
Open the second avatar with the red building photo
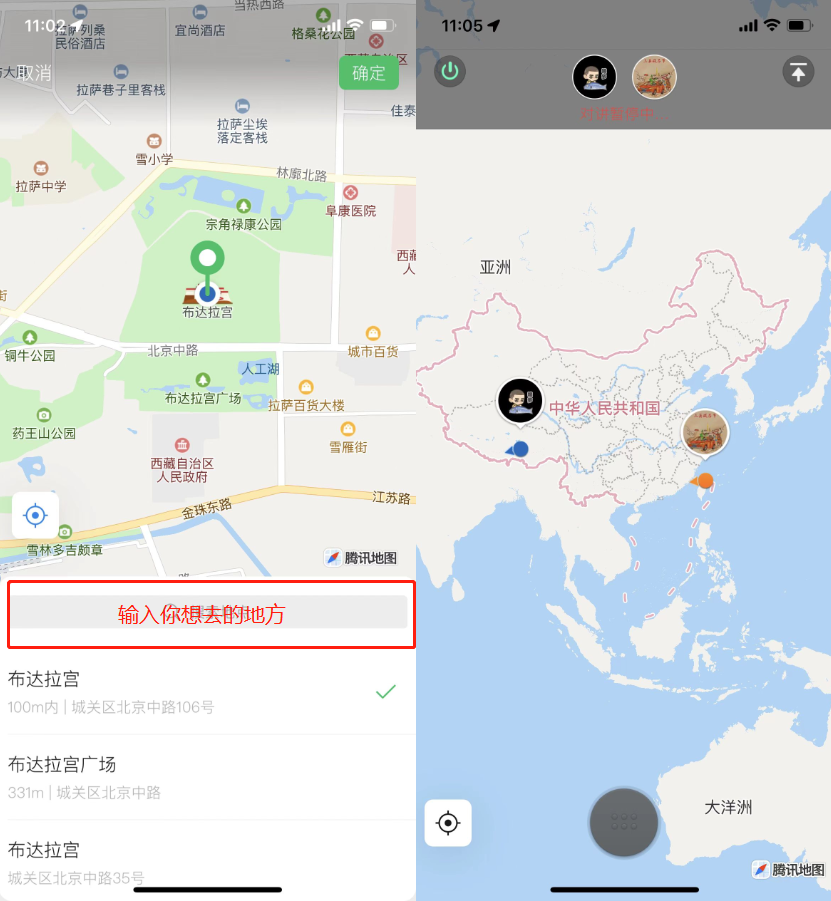point(655,77)
